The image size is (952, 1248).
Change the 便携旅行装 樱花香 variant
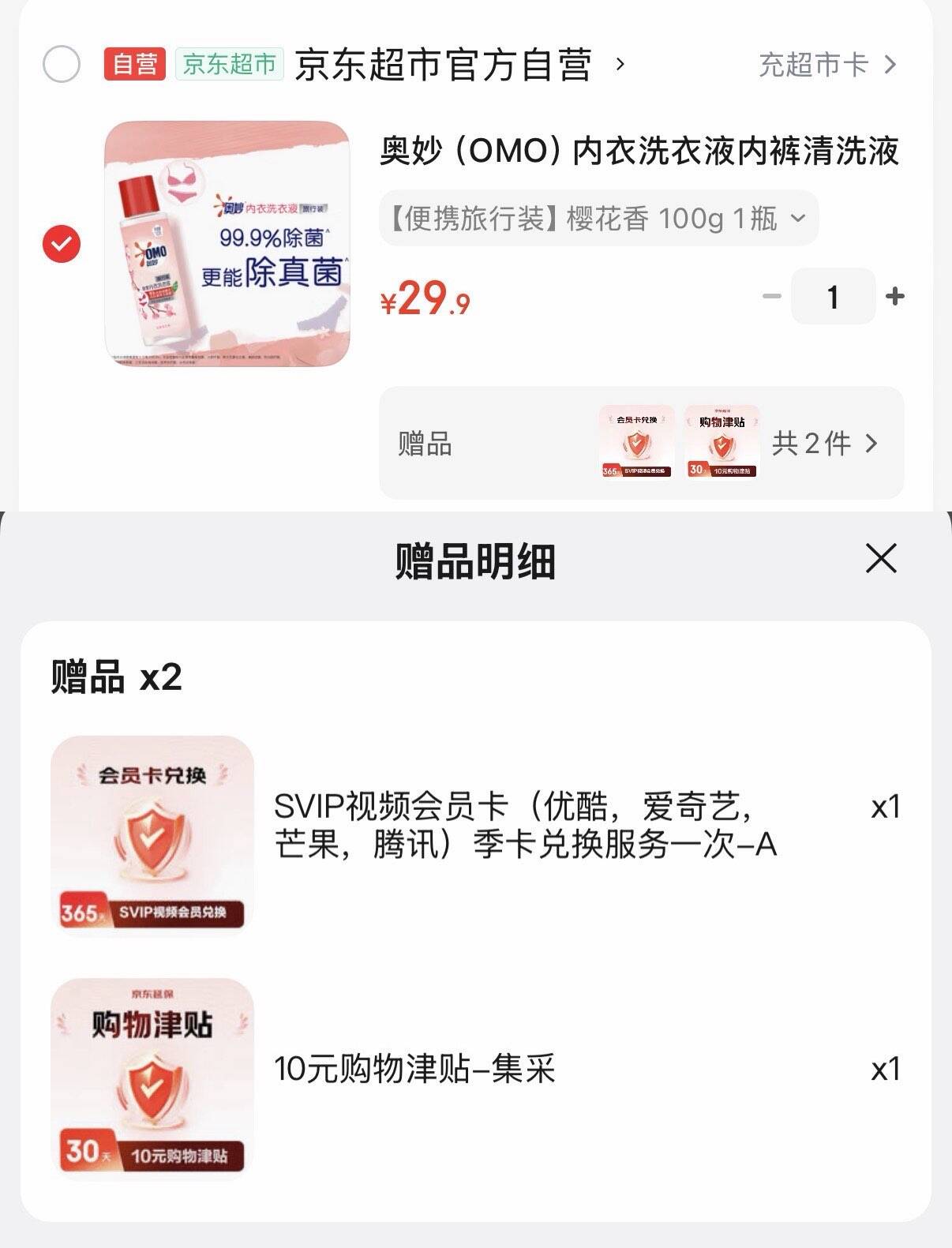598,218
